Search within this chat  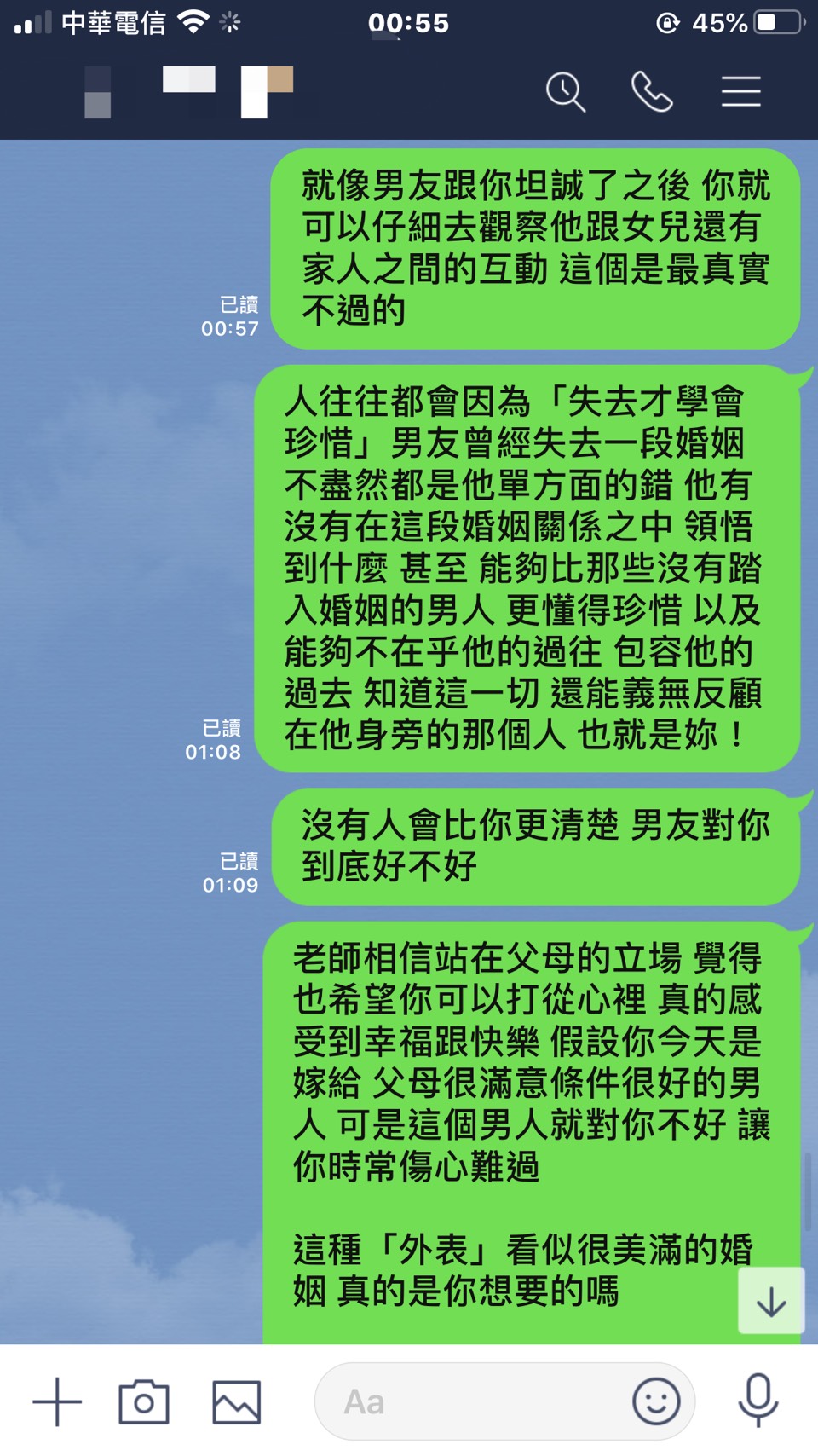pyautogui.click(x=566, y=92)
